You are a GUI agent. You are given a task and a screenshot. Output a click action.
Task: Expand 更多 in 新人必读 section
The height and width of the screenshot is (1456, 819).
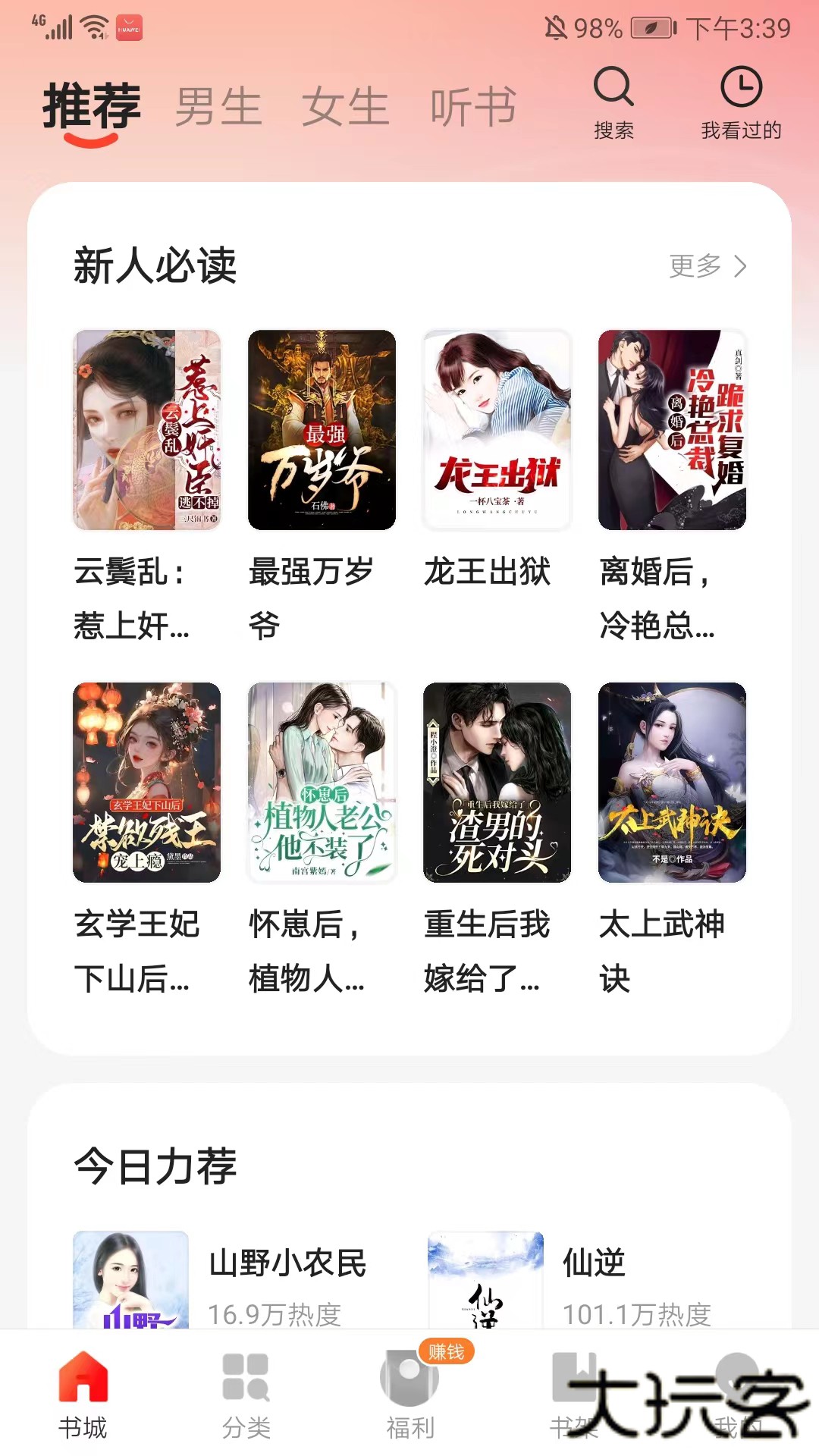point(704,265)
